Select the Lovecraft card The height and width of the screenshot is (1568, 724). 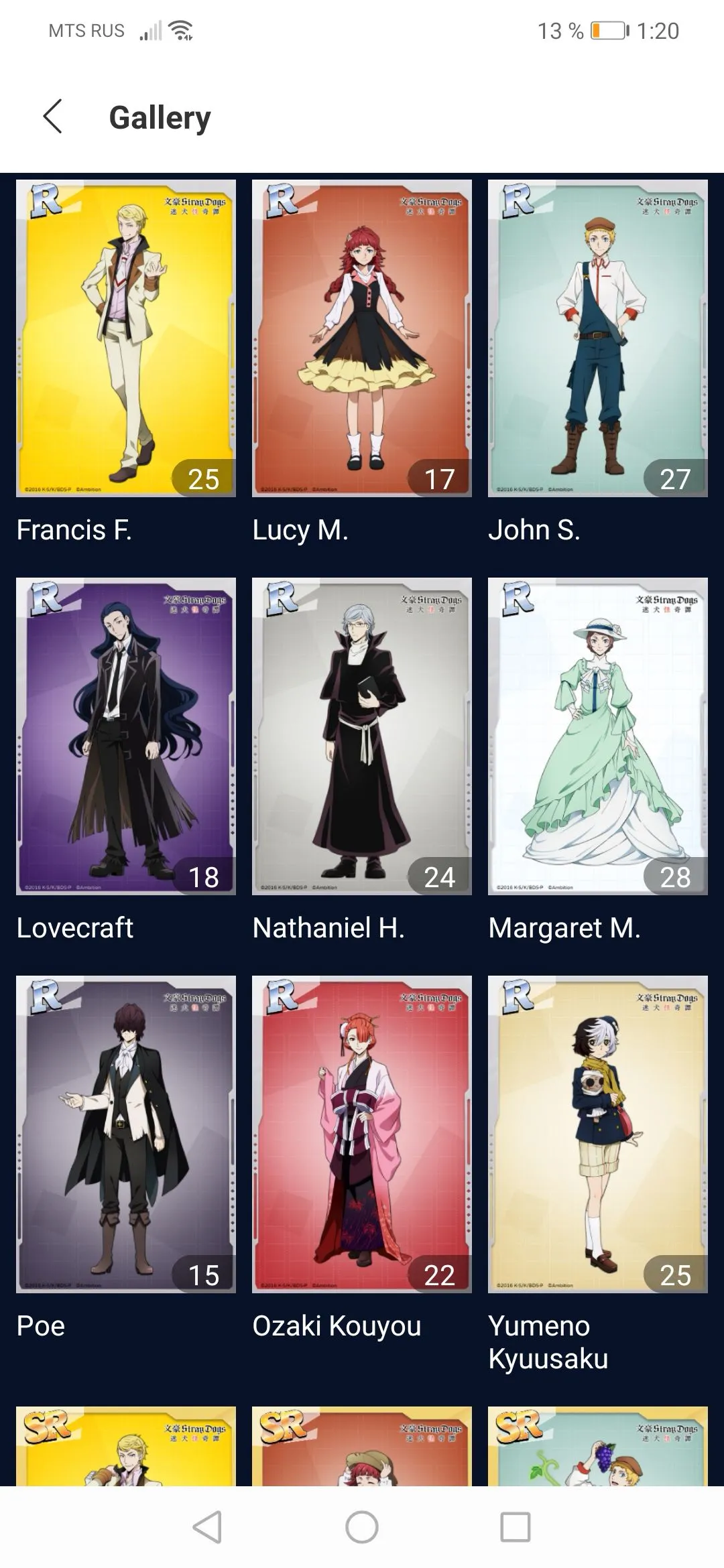(126, 736)
